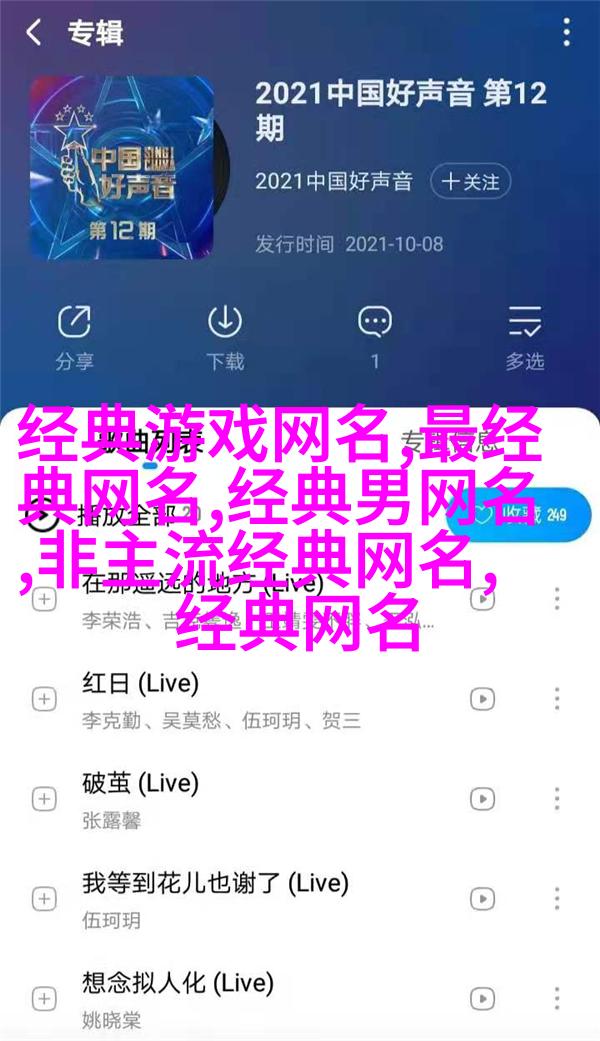The height and width of the screenshot is (1041, 600).
Task: Go back from the album page
Action: (34, 33)
